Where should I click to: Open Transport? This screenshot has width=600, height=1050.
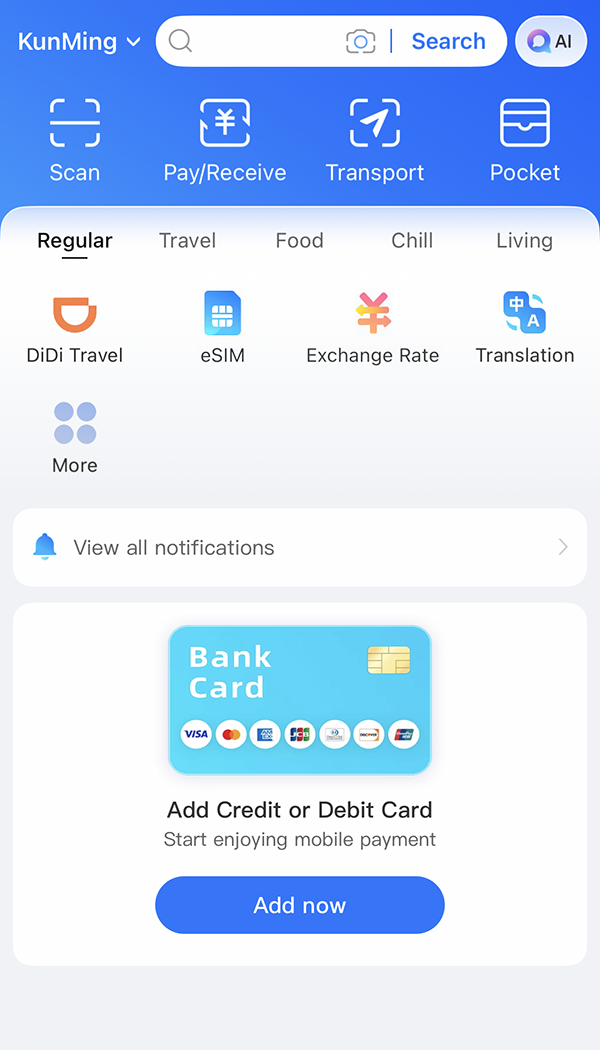pos(375,140)
